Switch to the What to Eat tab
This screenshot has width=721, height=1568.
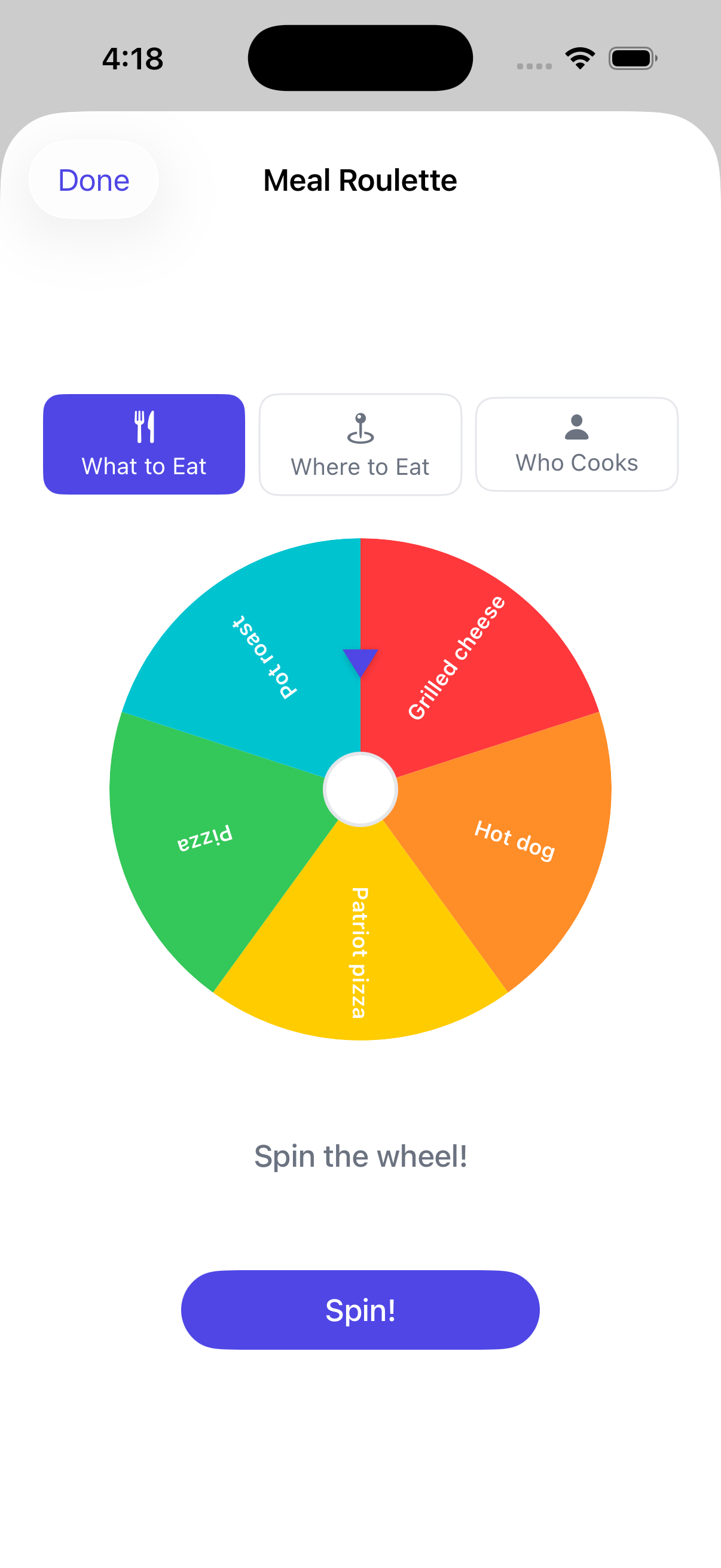click(x=143, y=444)
